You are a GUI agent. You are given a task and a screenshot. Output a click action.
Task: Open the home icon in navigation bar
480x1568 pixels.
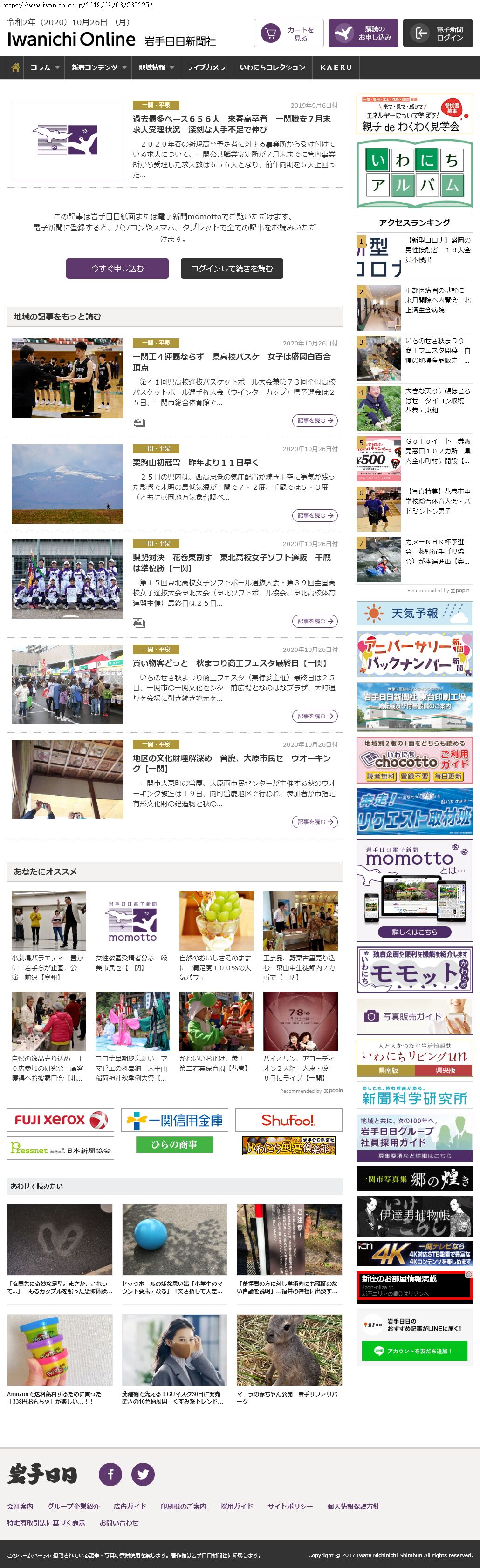coord(15,68)
